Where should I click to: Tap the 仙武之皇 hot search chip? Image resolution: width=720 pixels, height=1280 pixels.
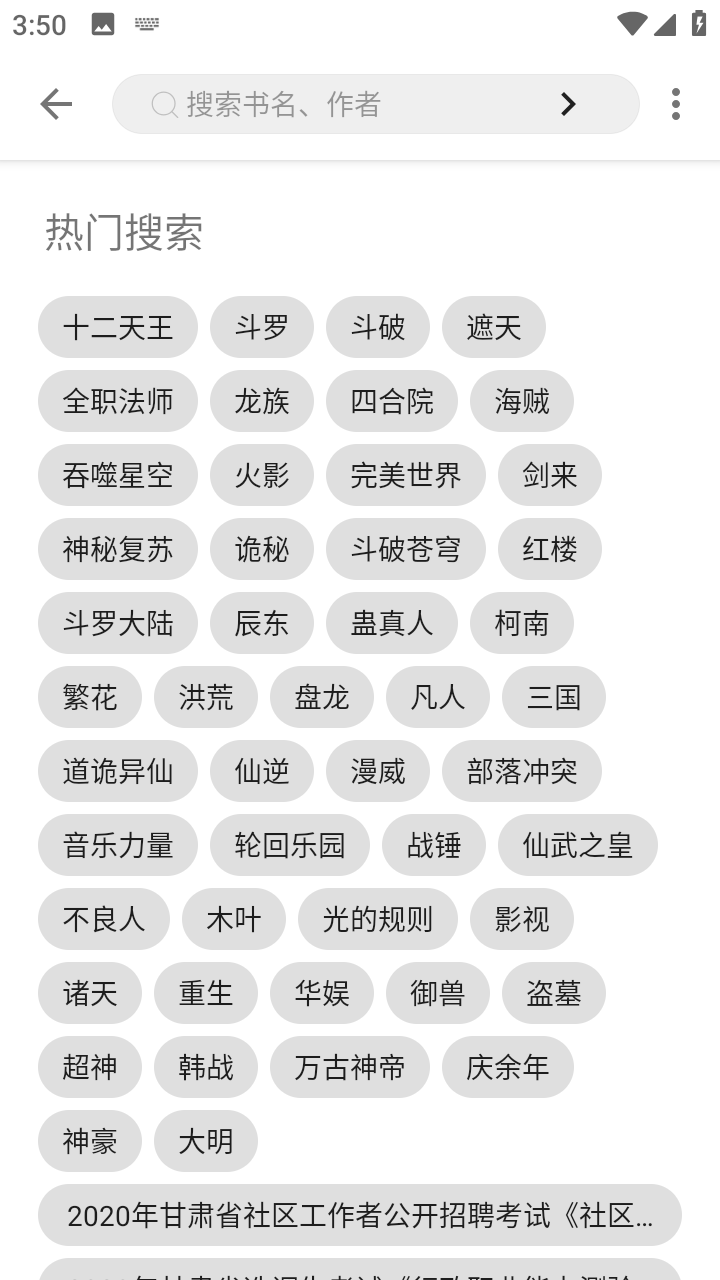(x=578, y=845)
